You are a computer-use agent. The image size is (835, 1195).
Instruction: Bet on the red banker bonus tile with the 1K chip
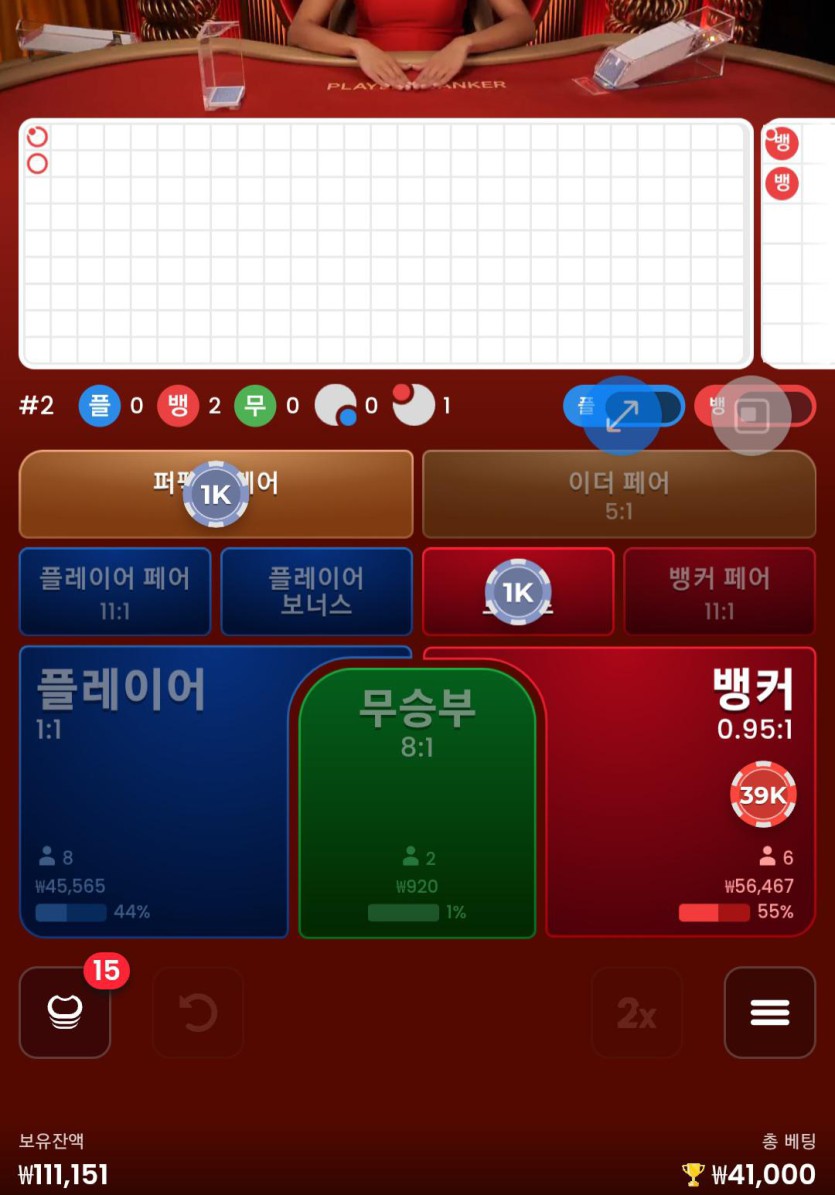[x=517, y=591]
